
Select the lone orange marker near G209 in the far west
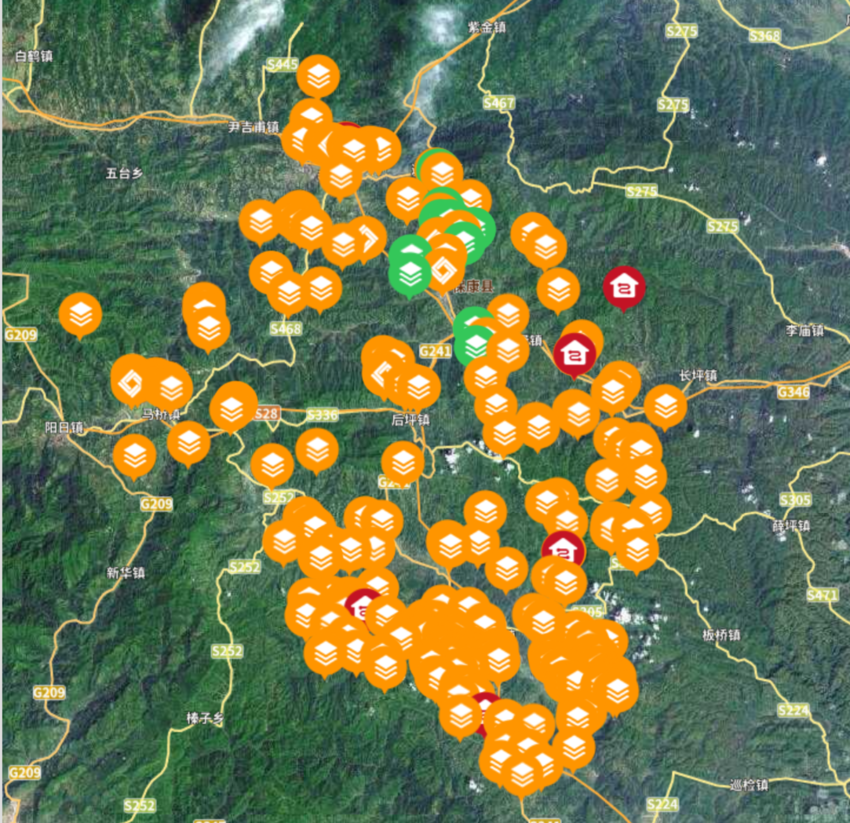pos(80,313)
